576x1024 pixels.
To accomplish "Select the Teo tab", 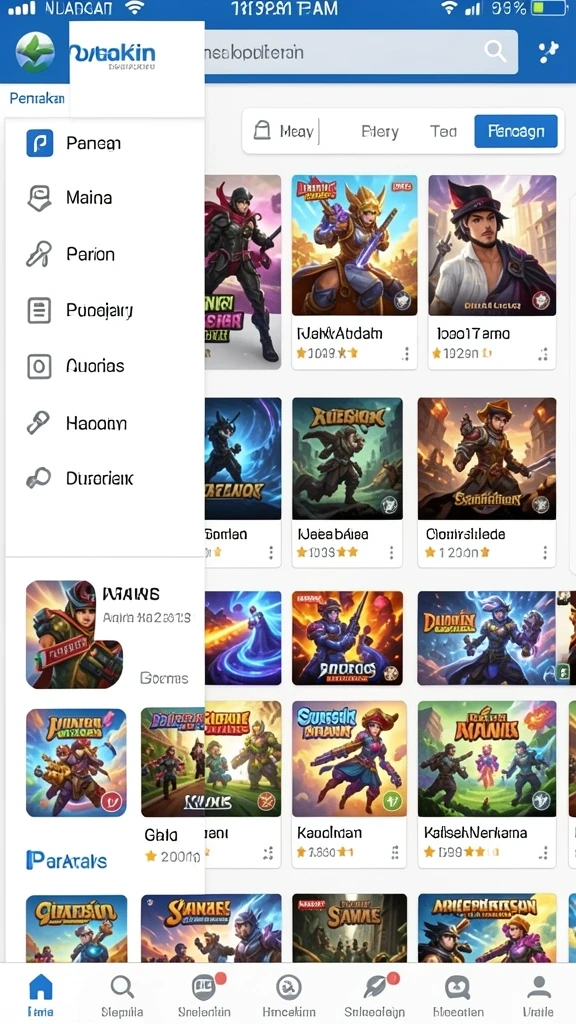I will [443, 131].
